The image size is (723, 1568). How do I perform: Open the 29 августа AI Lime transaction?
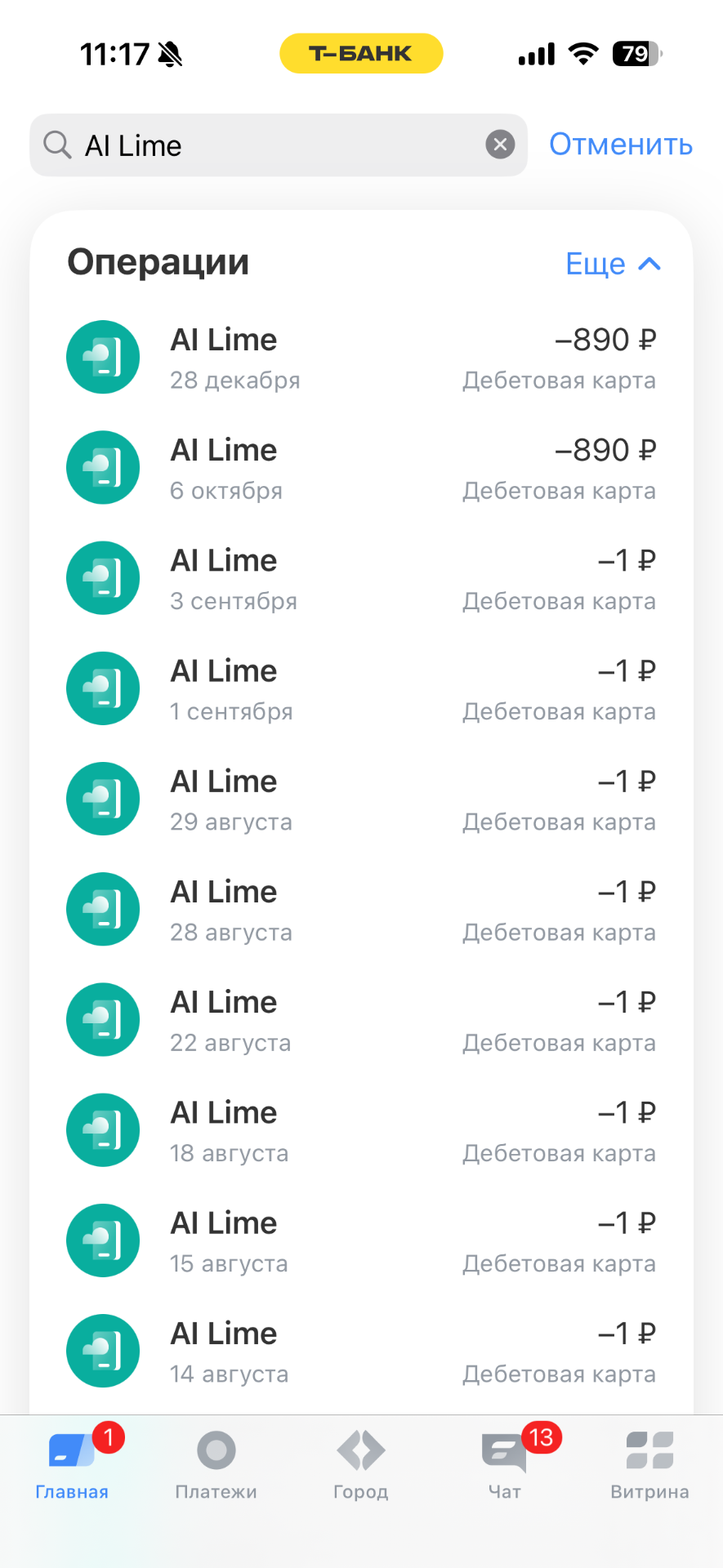pos(361,799)
